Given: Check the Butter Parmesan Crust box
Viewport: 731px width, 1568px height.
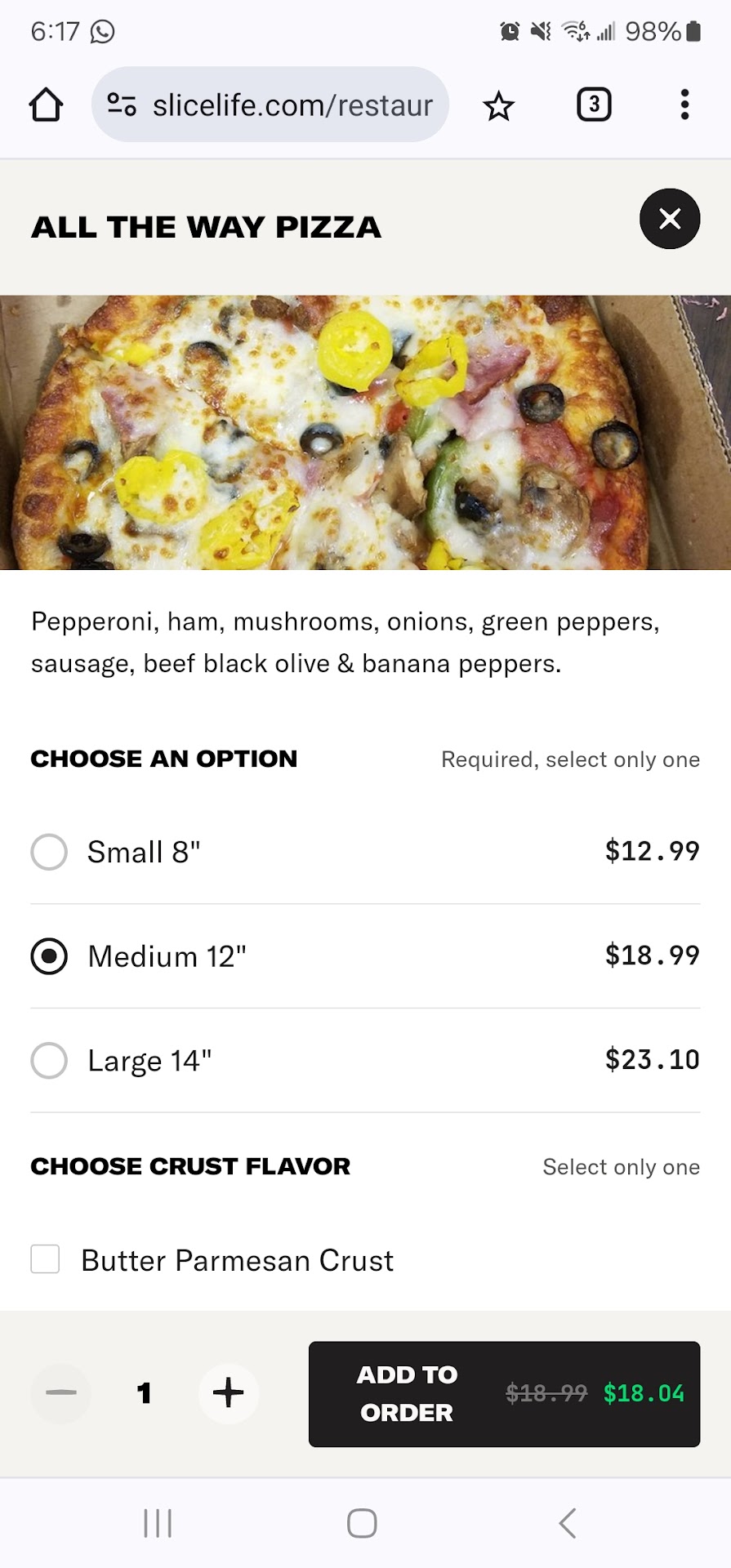Looking at the screenshot, I should (x=46, y=1259).
